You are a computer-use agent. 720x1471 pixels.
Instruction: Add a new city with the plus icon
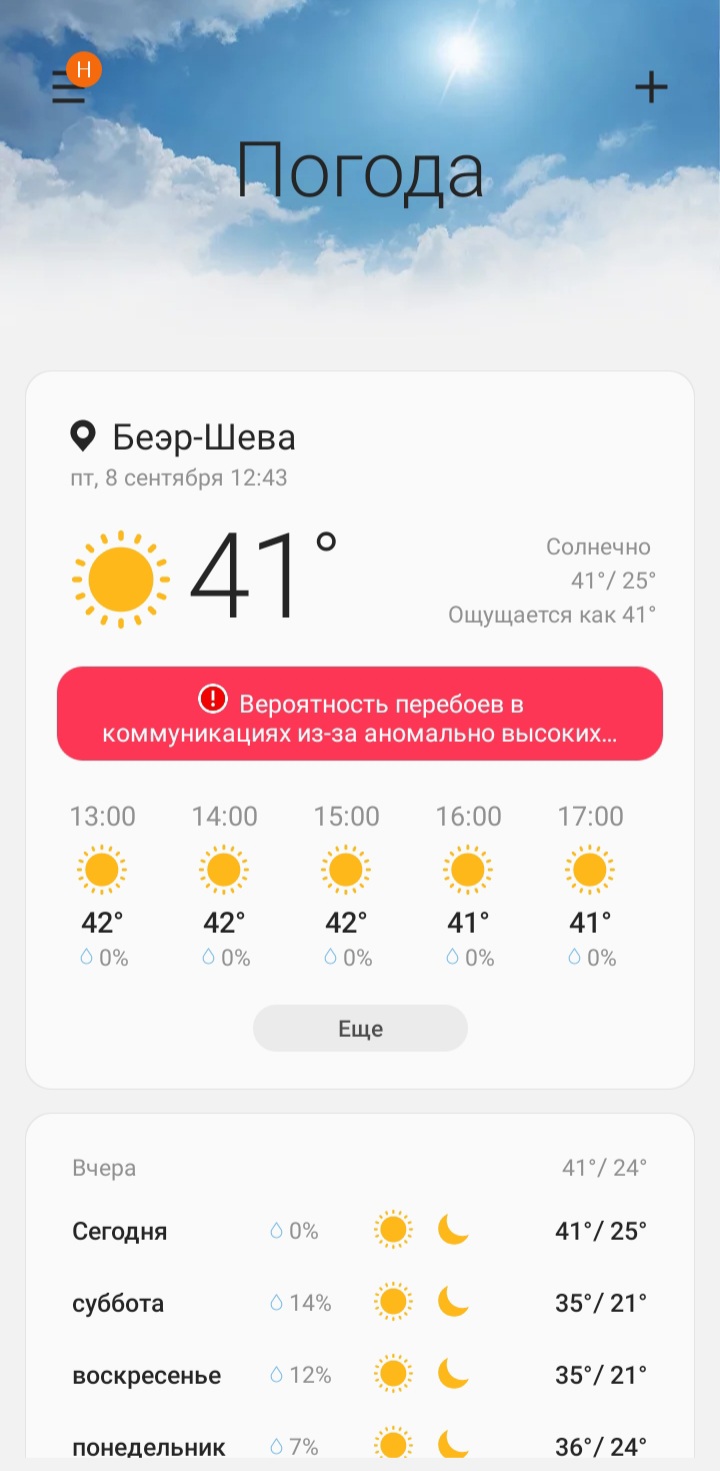[651, 88]
